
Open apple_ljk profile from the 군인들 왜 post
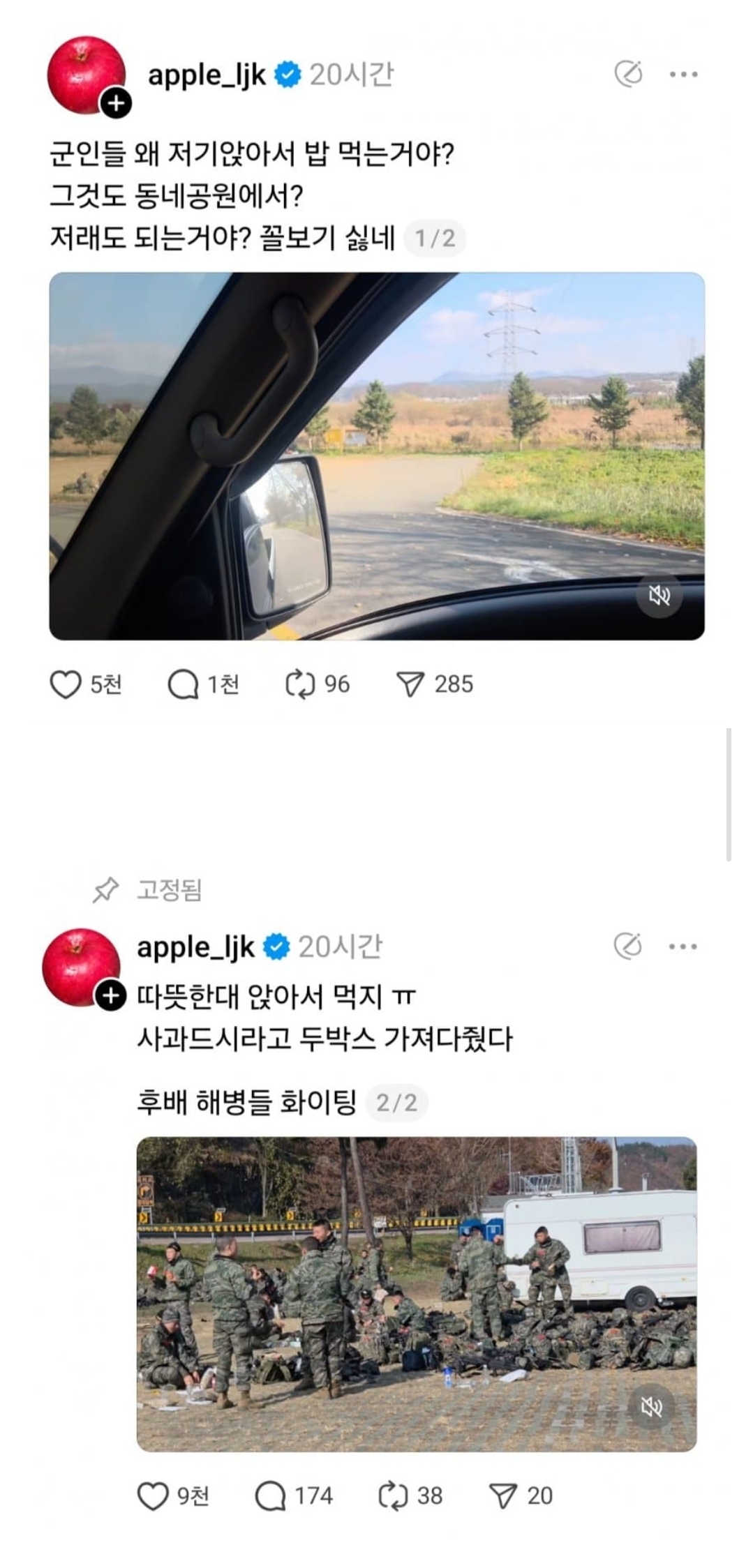click(x=207, y=74)
